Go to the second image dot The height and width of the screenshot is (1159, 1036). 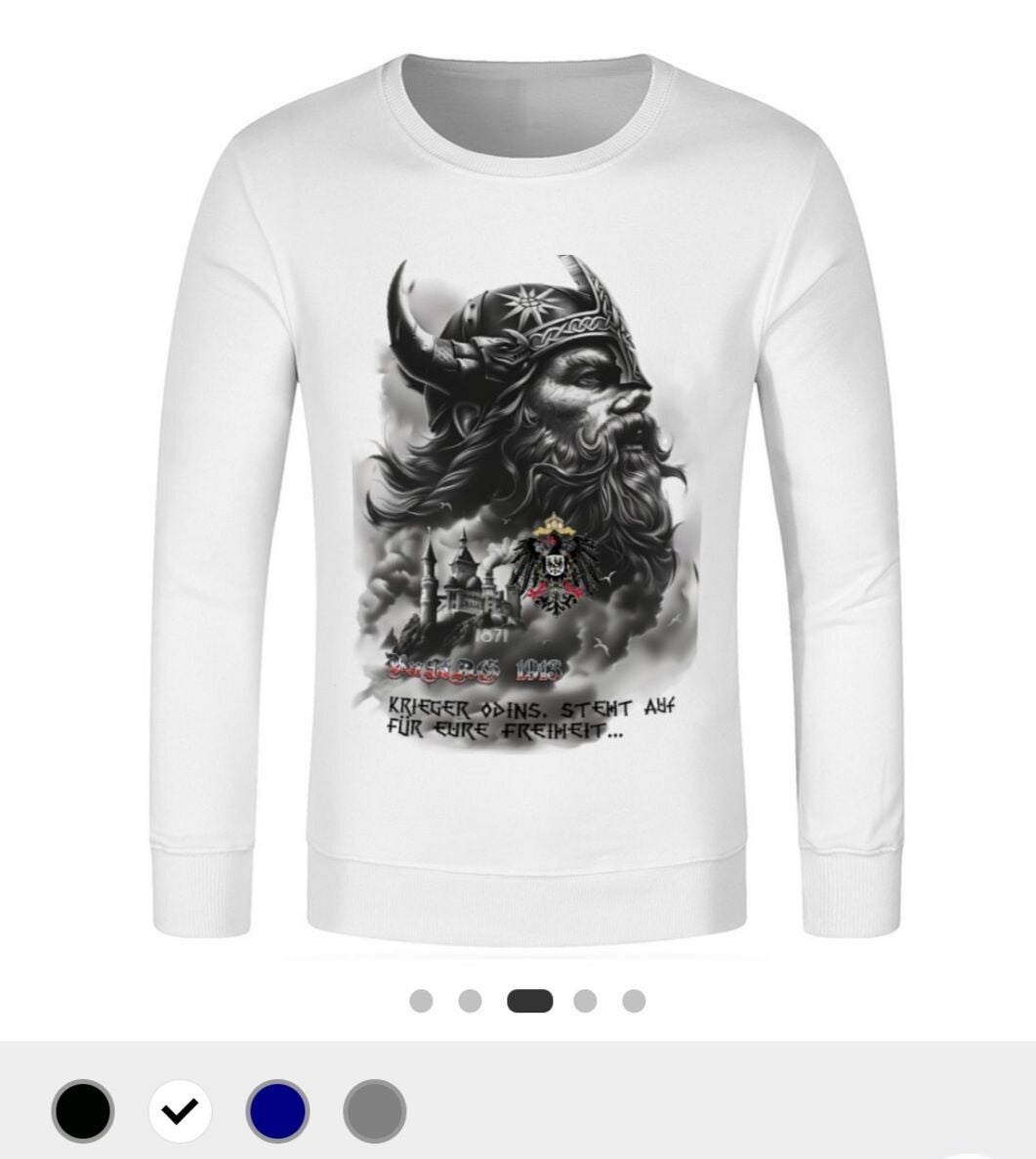tap(470, 1001)
